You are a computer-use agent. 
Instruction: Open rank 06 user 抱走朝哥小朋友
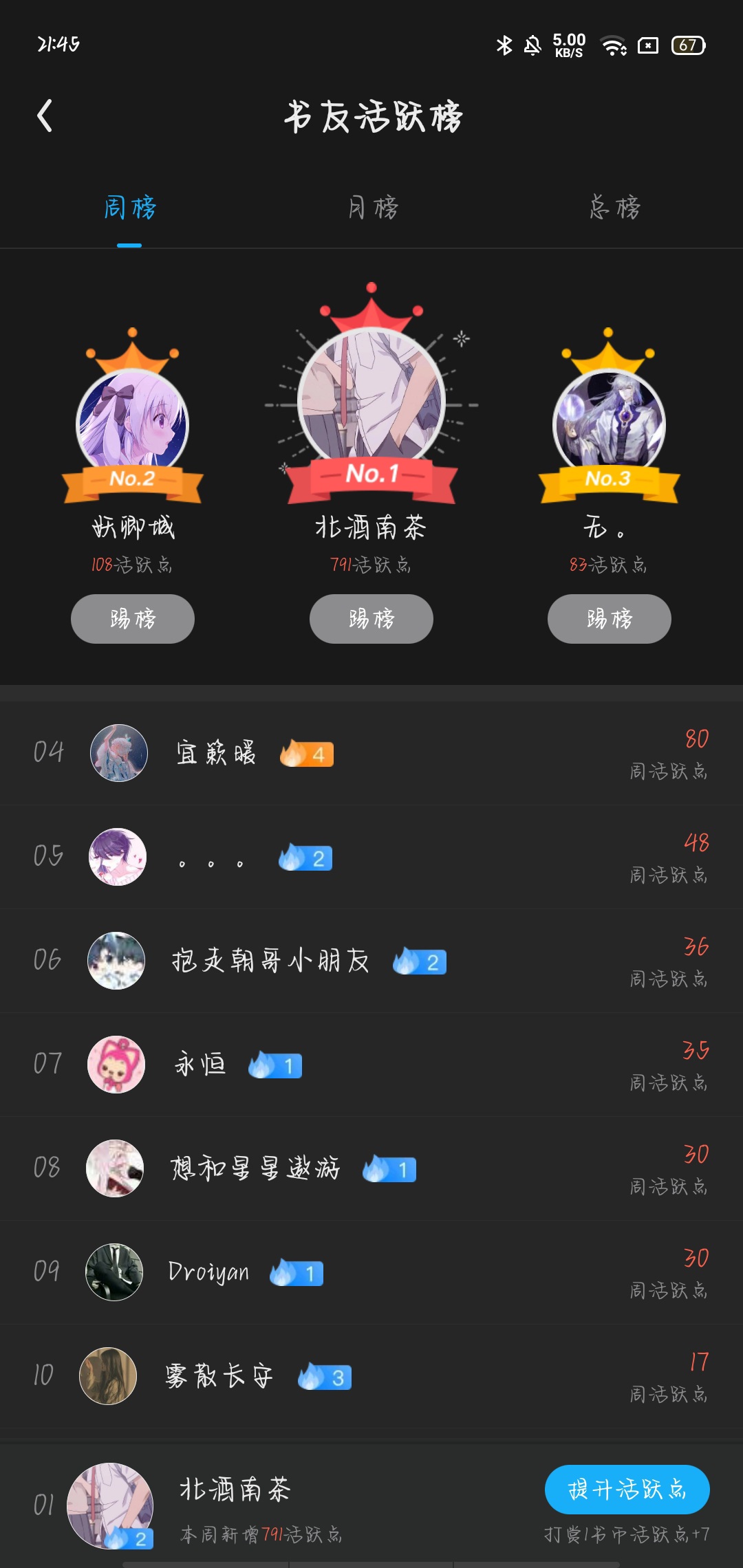pyautogui.click(x=371, y=961)
